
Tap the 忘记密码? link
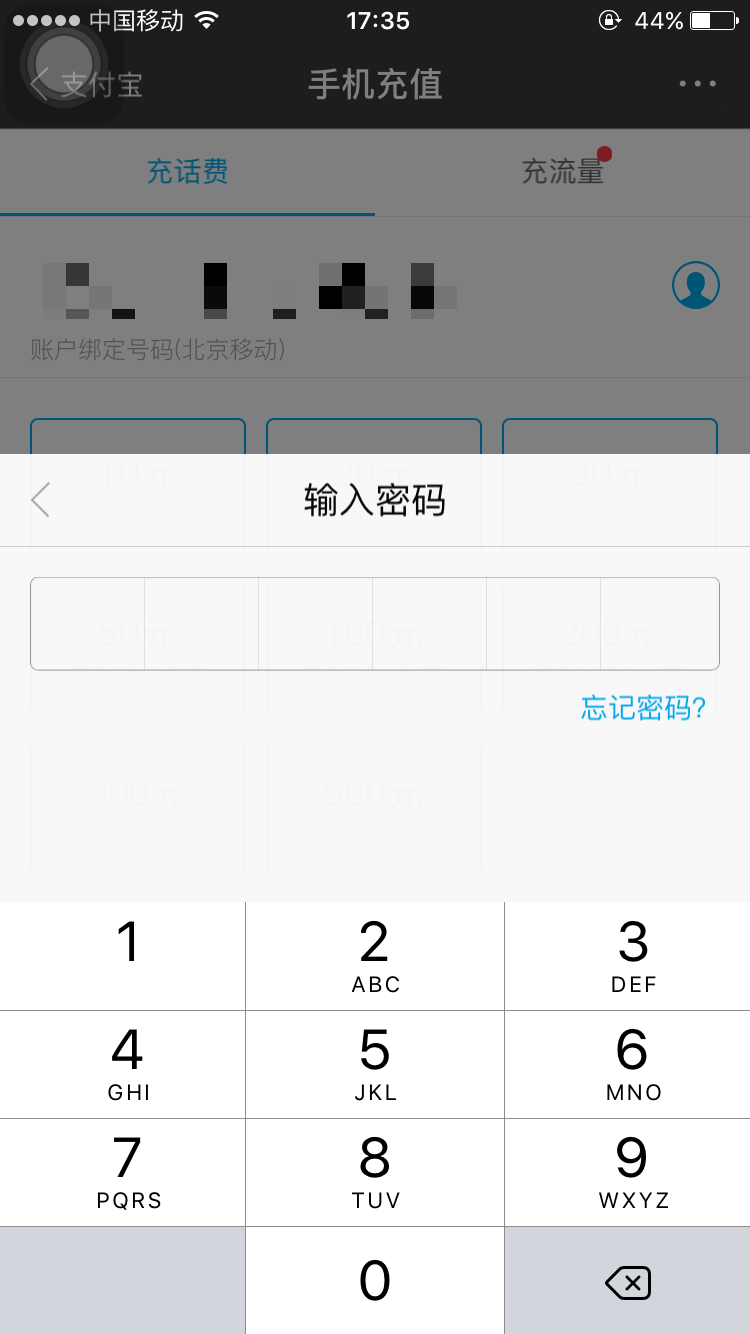[x=643, y=708]
